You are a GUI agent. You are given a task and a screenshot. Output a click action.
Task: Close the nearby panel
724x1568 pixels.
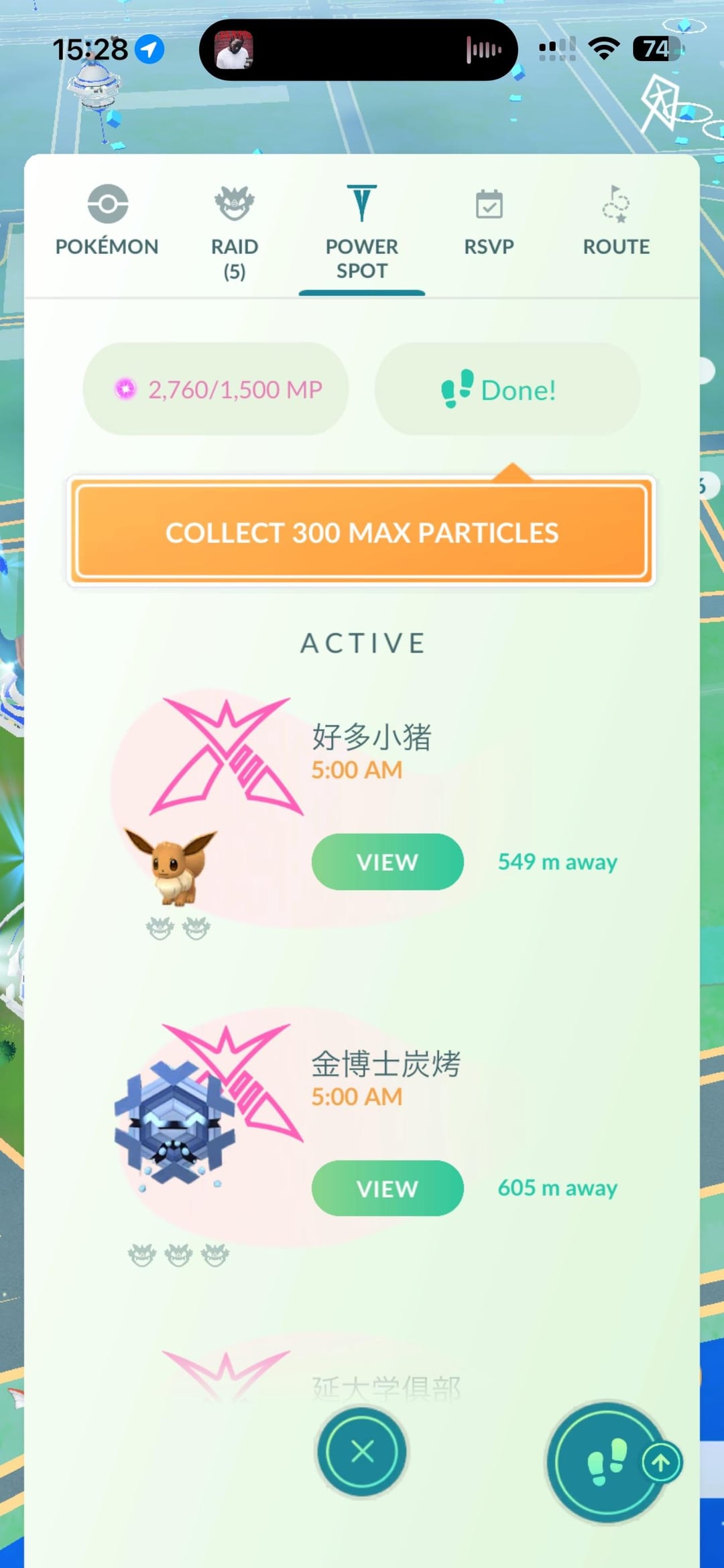[x=362, y=1451]
